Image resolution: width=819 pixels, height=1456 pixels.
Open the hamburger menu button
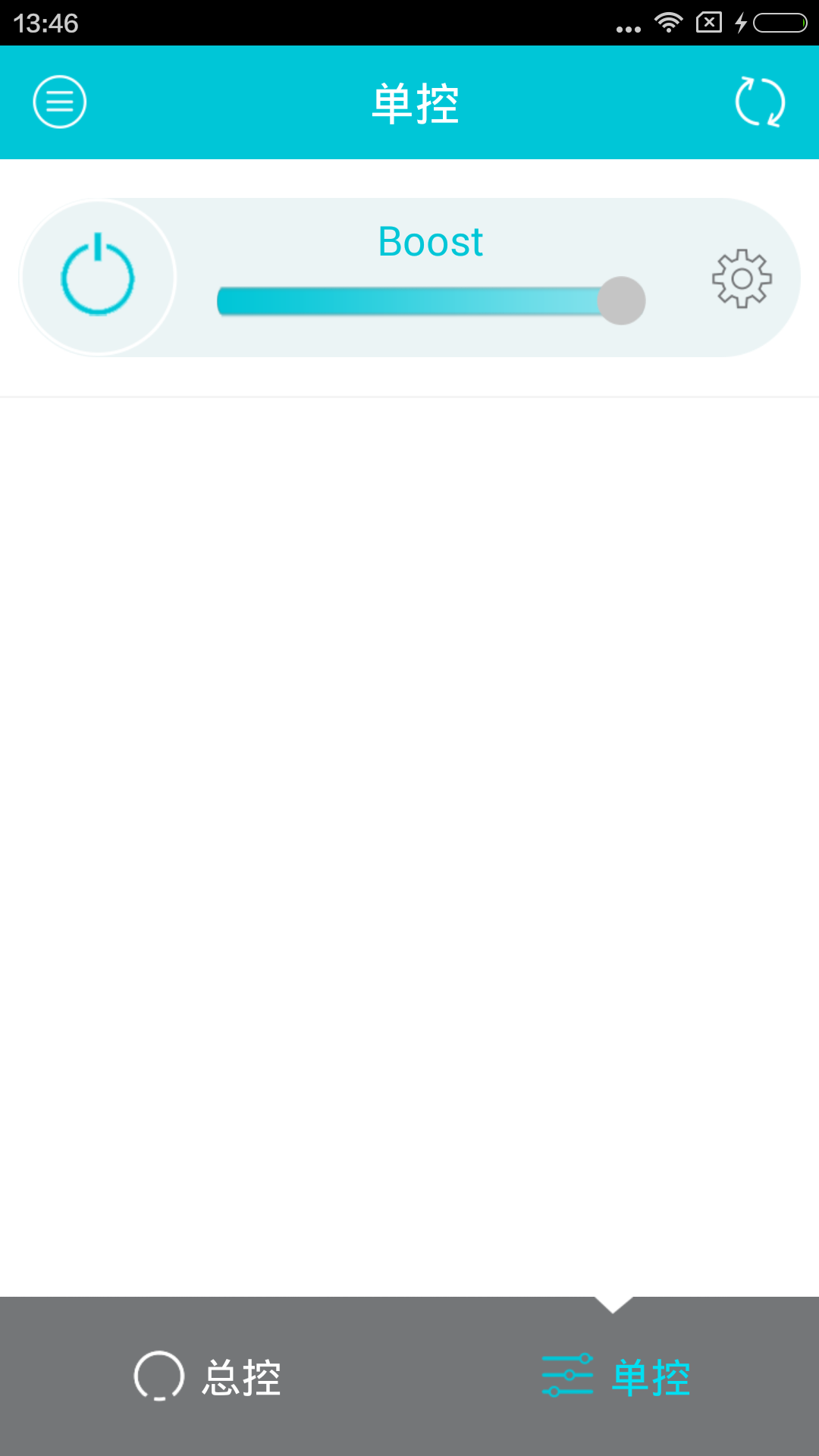[59, 102]
